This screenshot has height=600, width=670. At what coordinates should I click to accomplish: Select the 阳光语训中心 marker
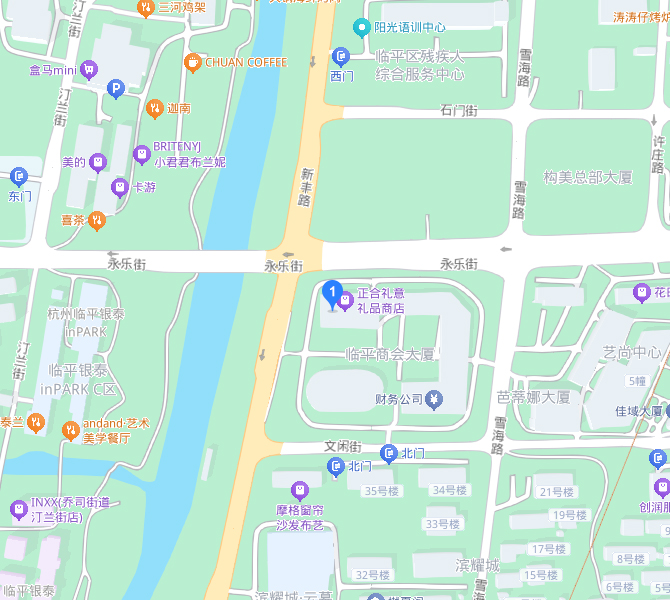[x=361, y=27]
